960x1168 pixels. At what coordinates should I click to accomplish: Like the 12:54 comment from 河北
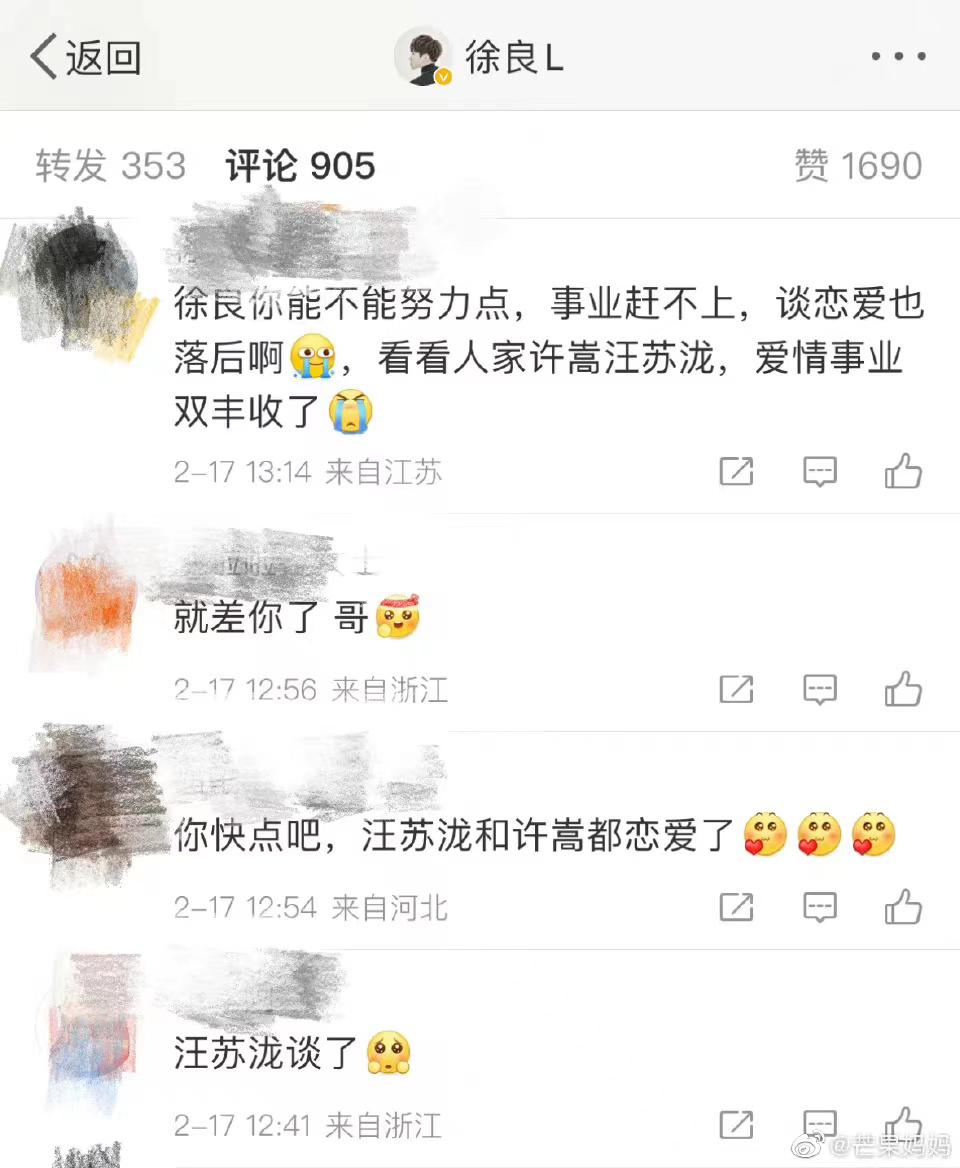tap(902, 907)
